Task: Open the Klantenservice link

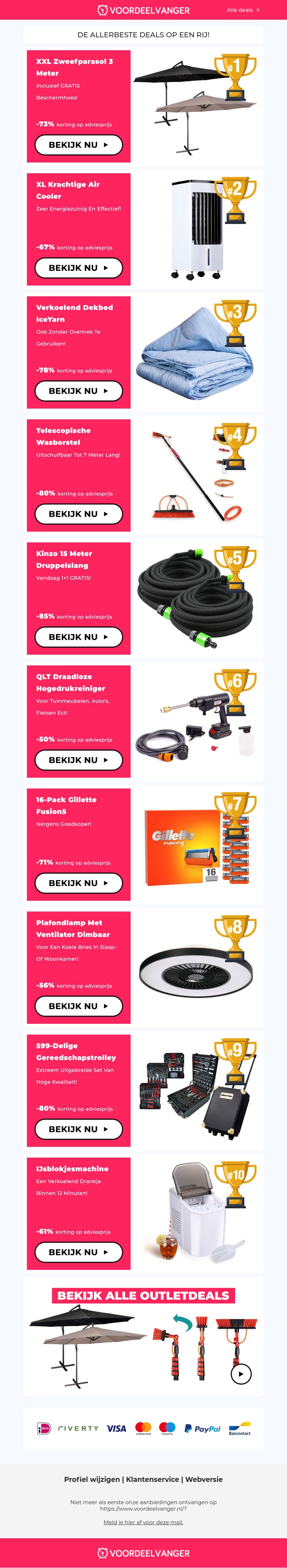Action: click(152, 1479)
